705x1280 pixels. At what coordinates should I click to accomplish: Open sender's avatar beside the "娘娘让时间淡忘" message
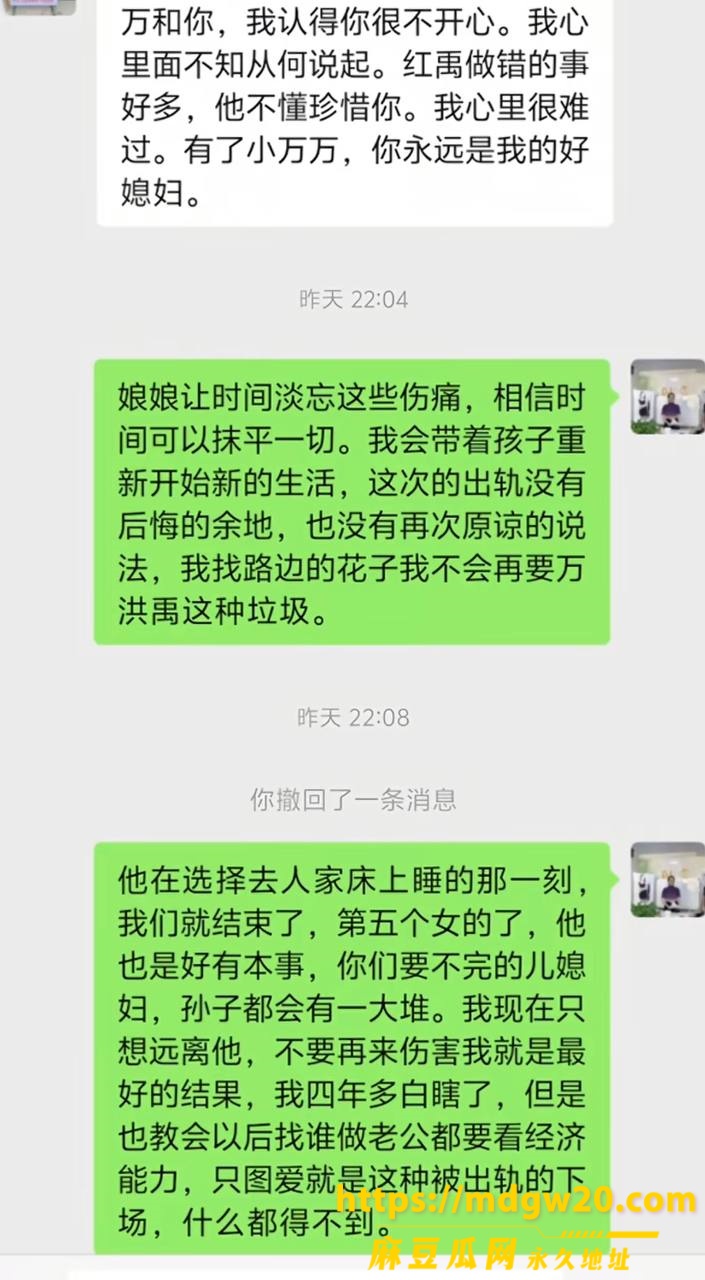point(667,397)
